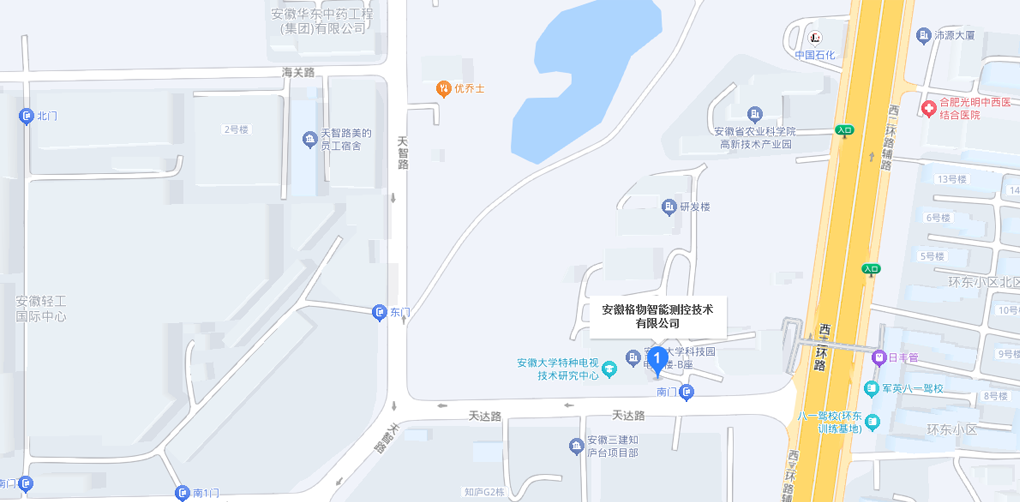Open the 中国石化 gas station point
Viewport: 1020px width, 502px height.
(815, 38)
